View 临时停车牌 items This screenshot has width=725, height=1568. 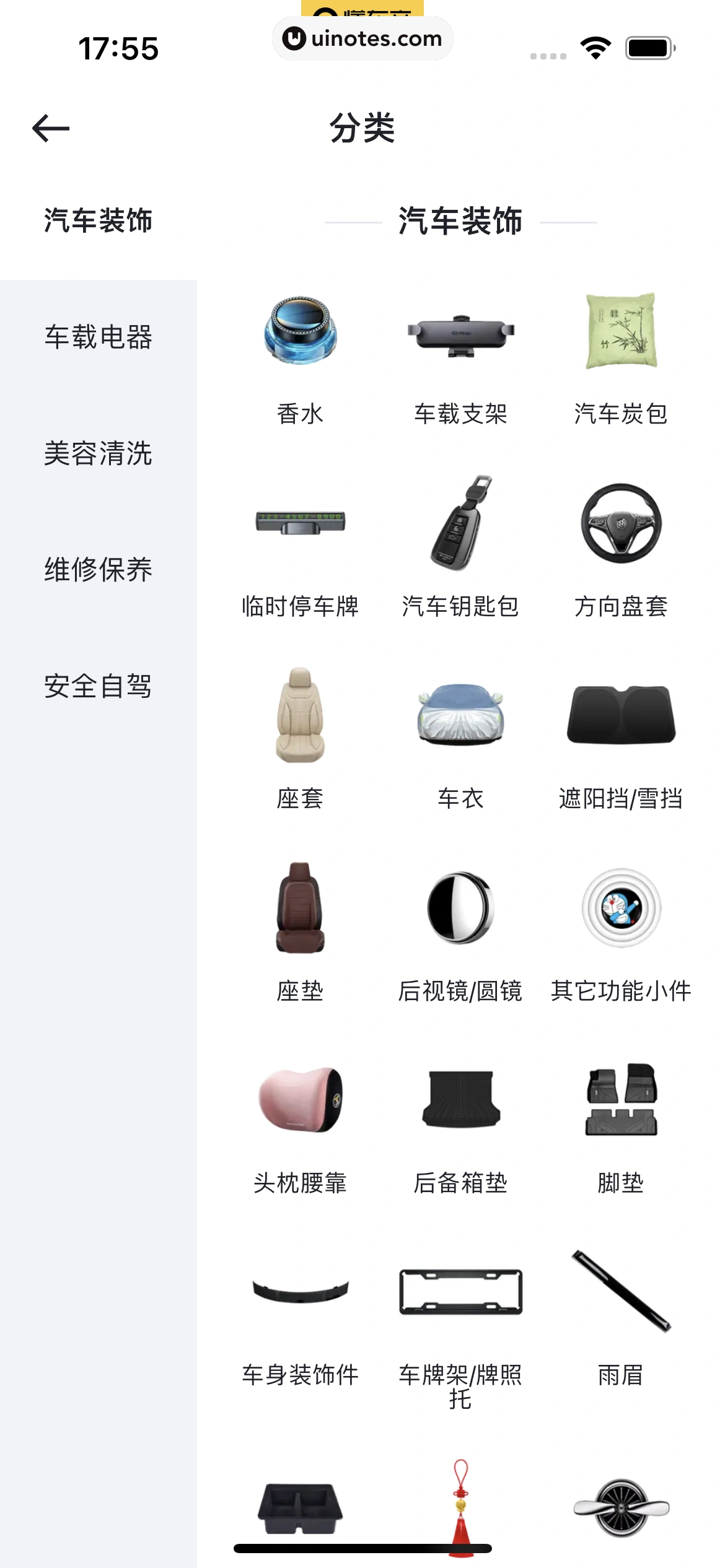(x=301, y=550)
